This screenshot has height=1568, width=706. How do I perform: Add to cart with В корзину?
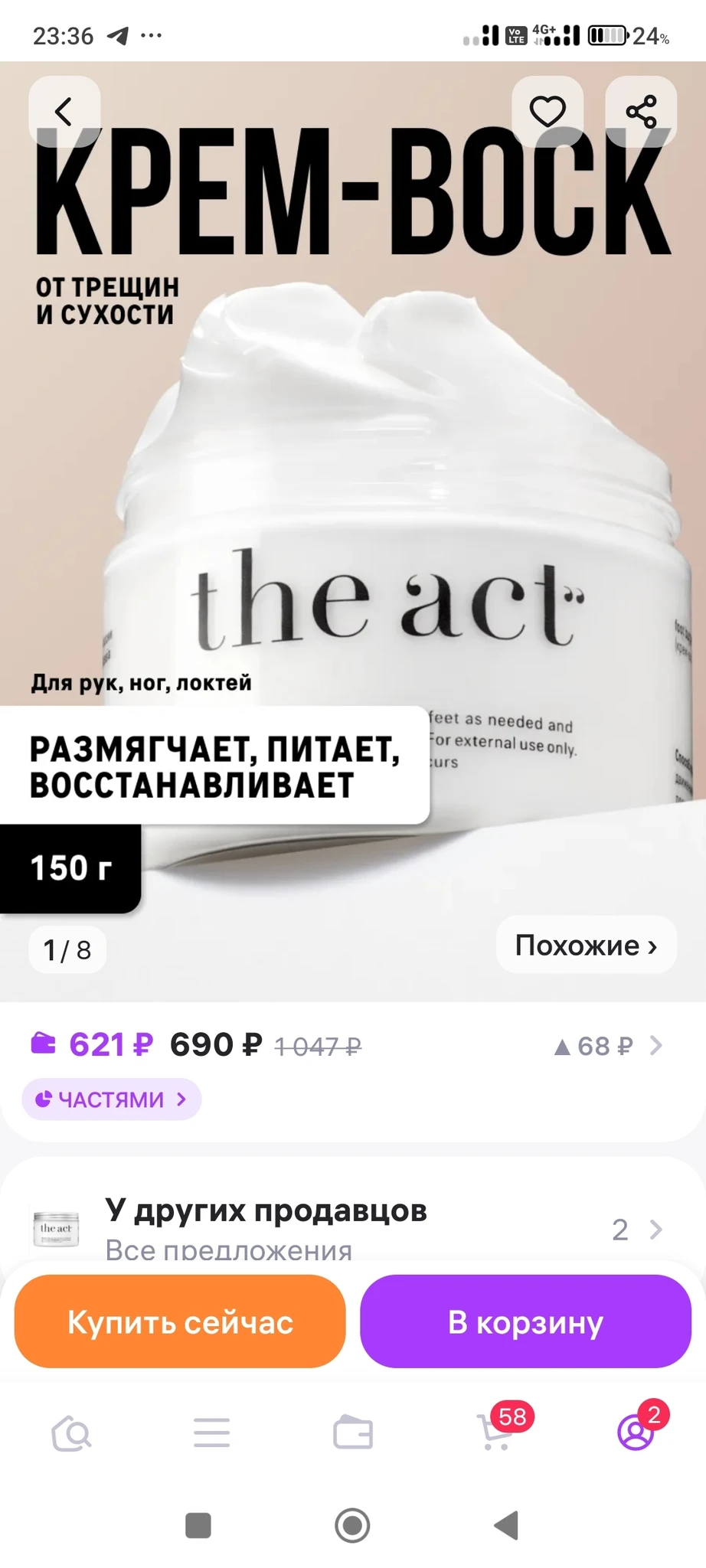pos(525,1322)
